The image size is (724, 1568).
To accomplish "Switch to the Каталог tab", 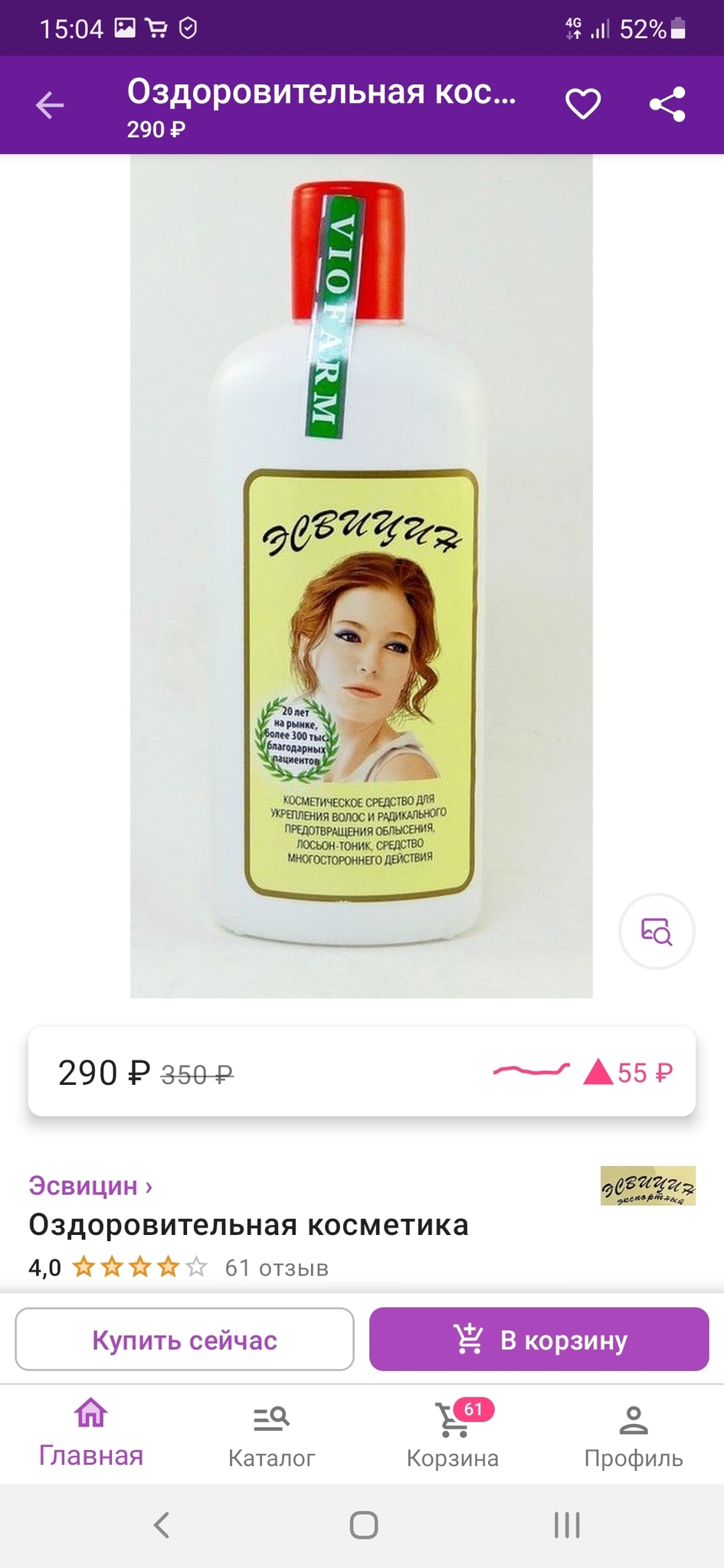I will coord(271,1435).
